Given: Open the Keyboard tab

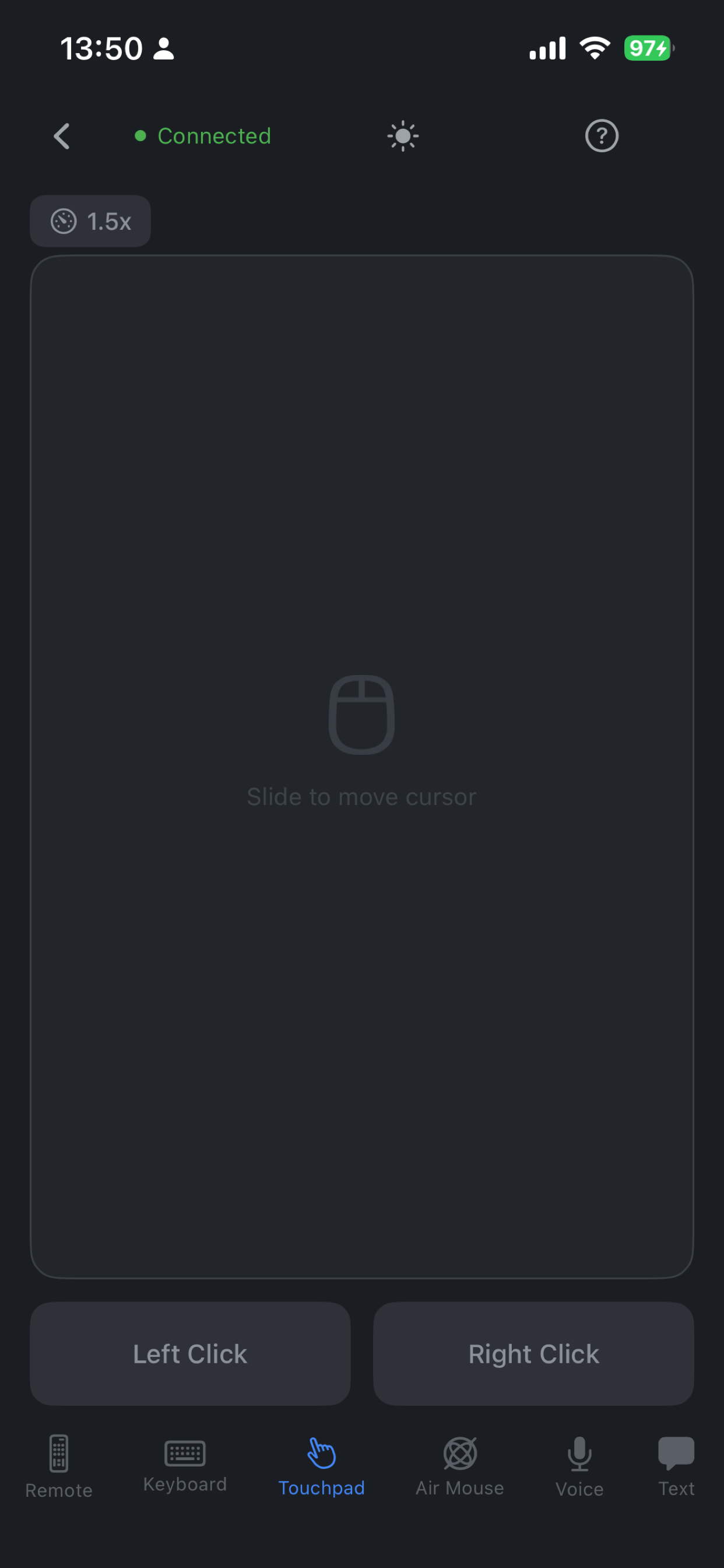Looking at the screenshot, I should click(185, 1466).
